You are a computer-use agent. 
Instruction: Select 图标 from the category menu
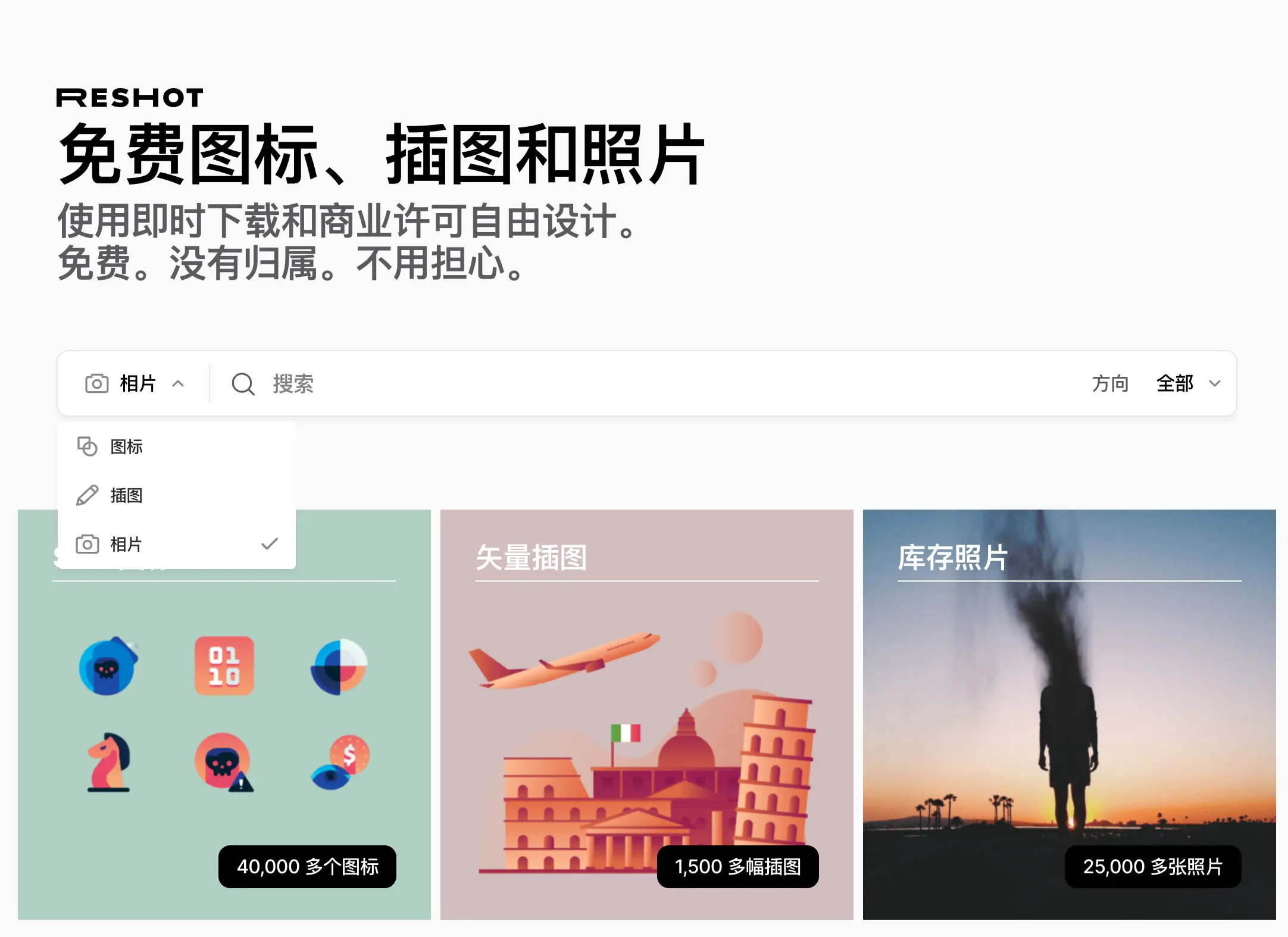point(127,446)
